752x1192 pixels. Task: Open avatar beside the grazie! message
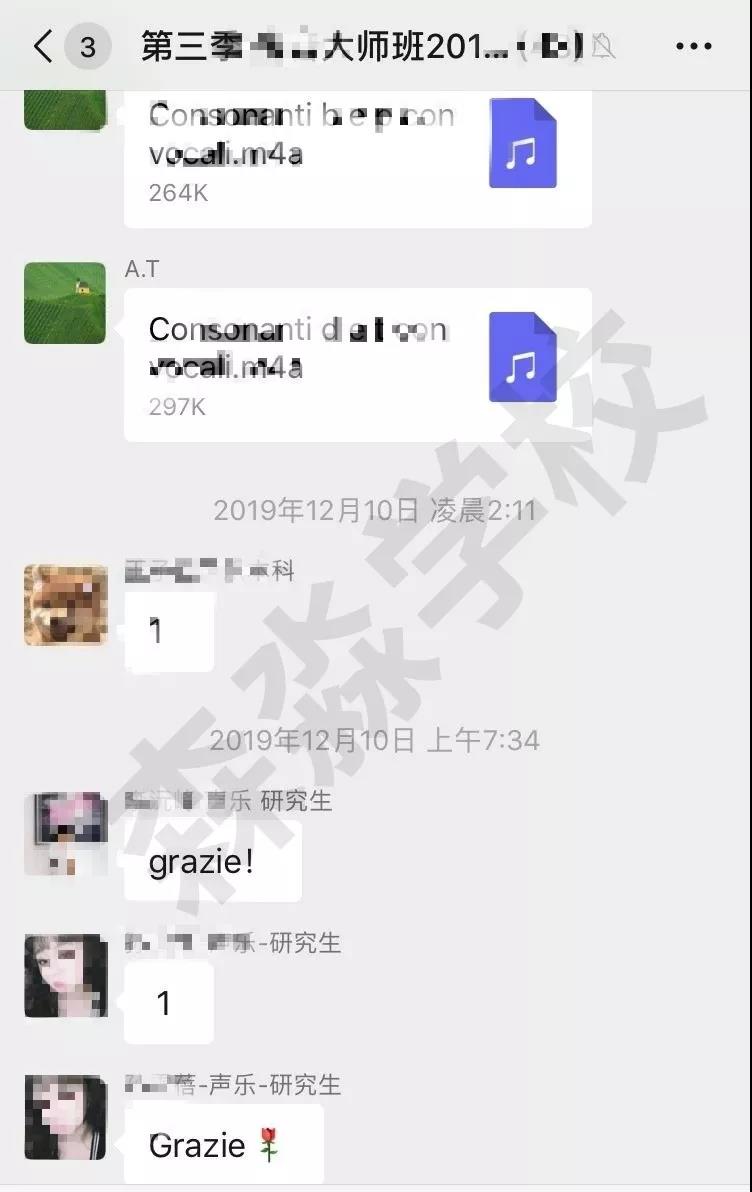point(65,833)
